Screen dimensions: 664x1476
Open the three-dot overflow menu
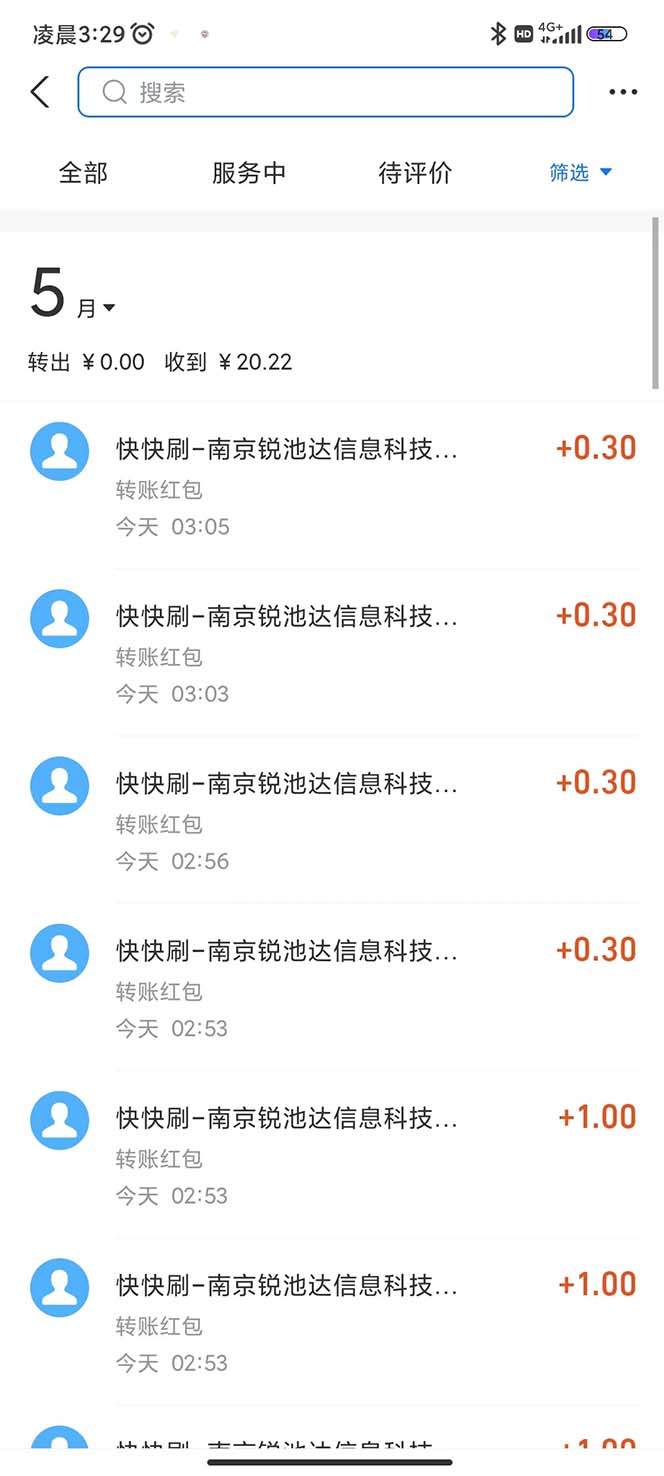622,92
